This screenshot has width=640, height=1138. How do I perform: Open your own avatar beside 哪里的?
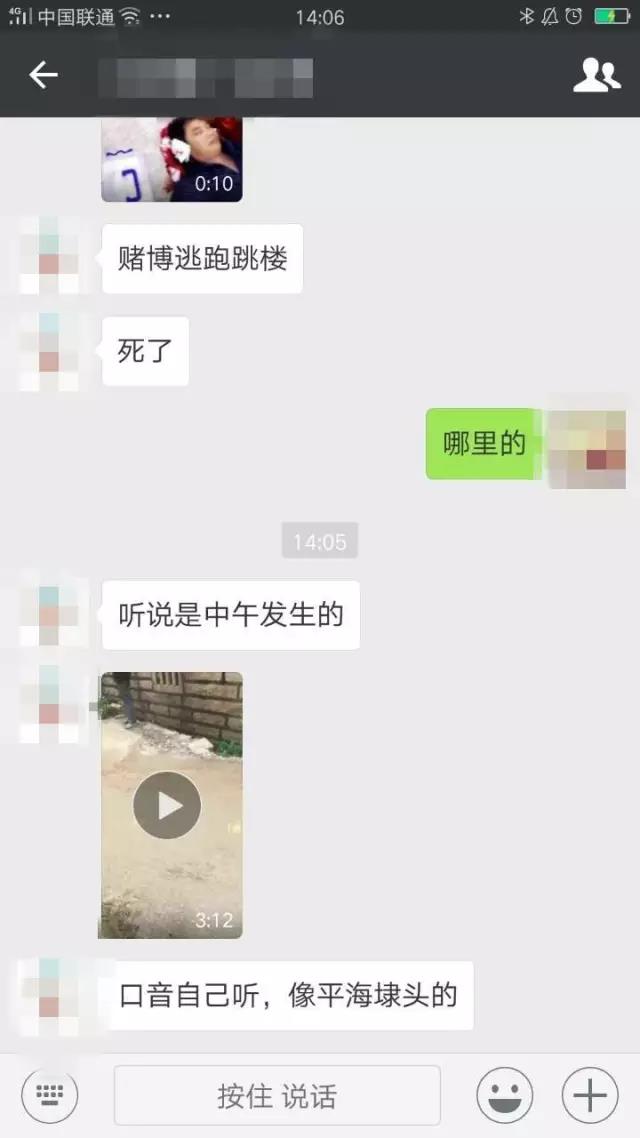(586, 448)
